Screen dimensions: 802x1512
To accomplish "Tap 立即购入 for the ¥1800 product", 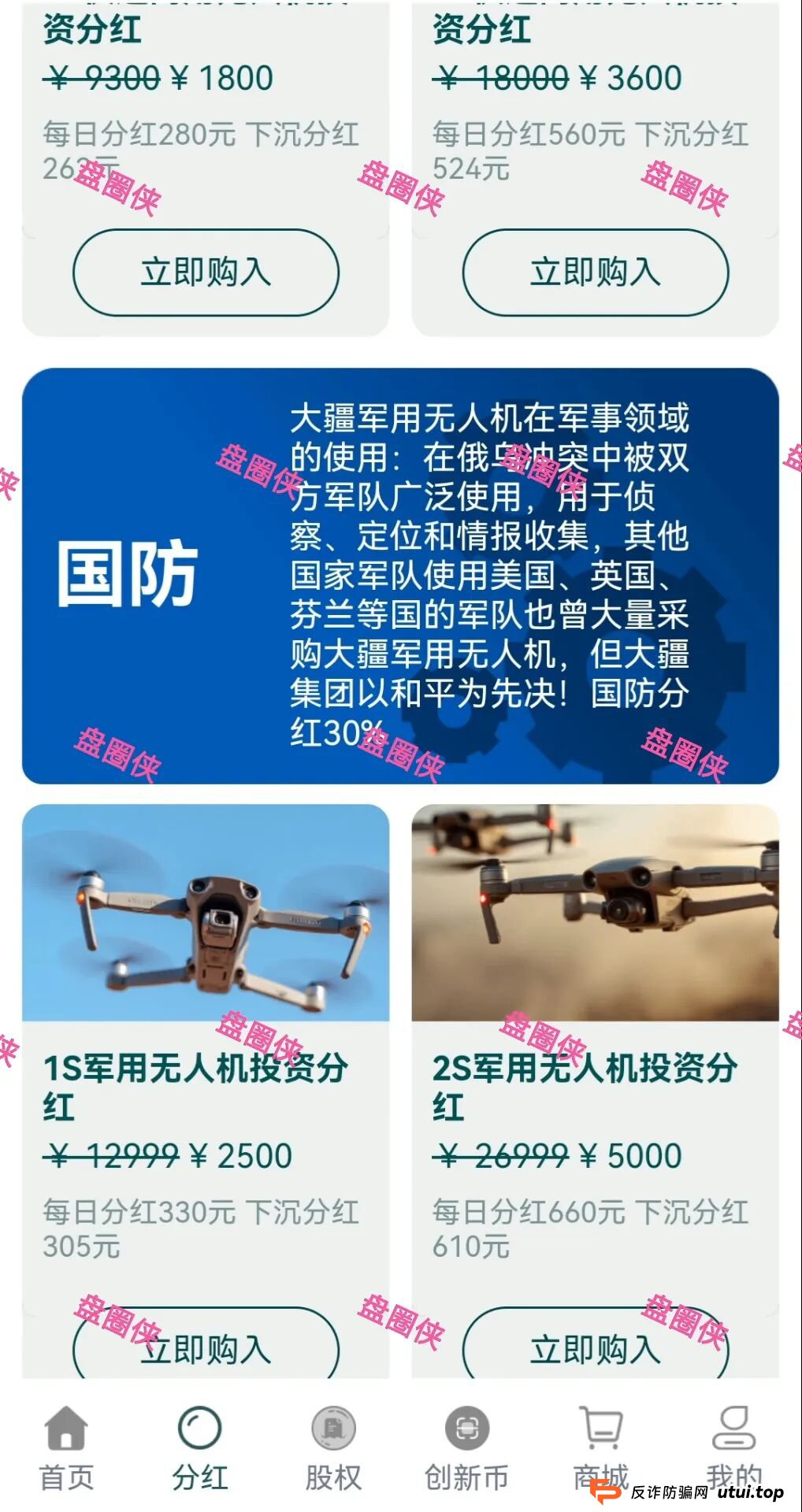I will pos(206,272).
